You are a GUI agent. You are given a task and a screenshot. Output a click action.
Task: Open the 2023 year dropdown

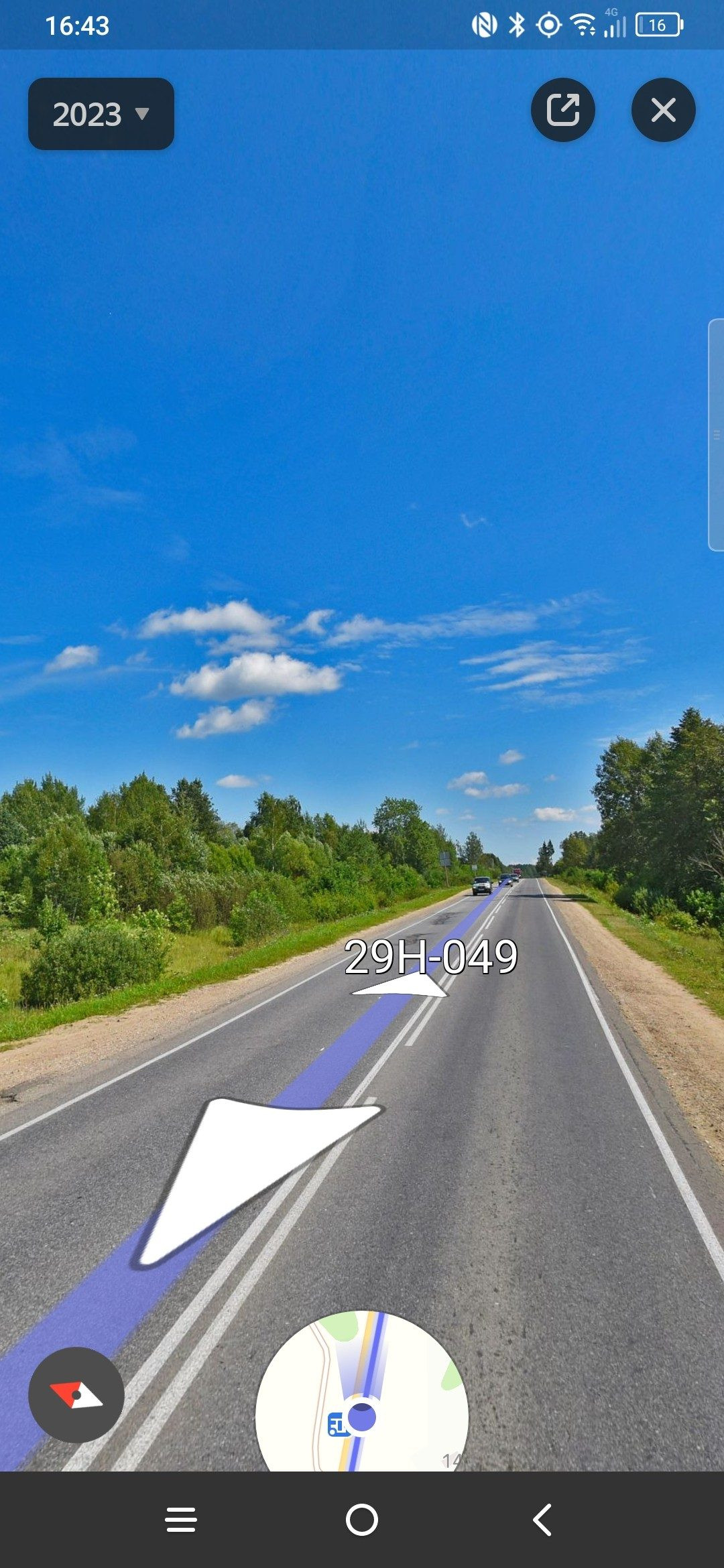coord(101,114)
